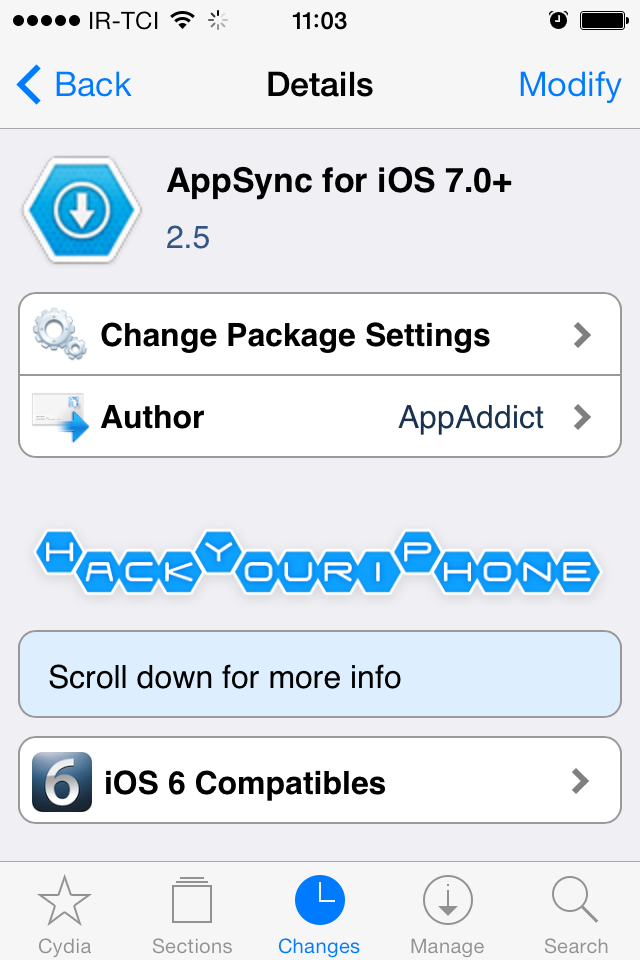Viewport: 640px width, 960px height.
Task: Open the Search tab
Action: (x=575, y=913)
